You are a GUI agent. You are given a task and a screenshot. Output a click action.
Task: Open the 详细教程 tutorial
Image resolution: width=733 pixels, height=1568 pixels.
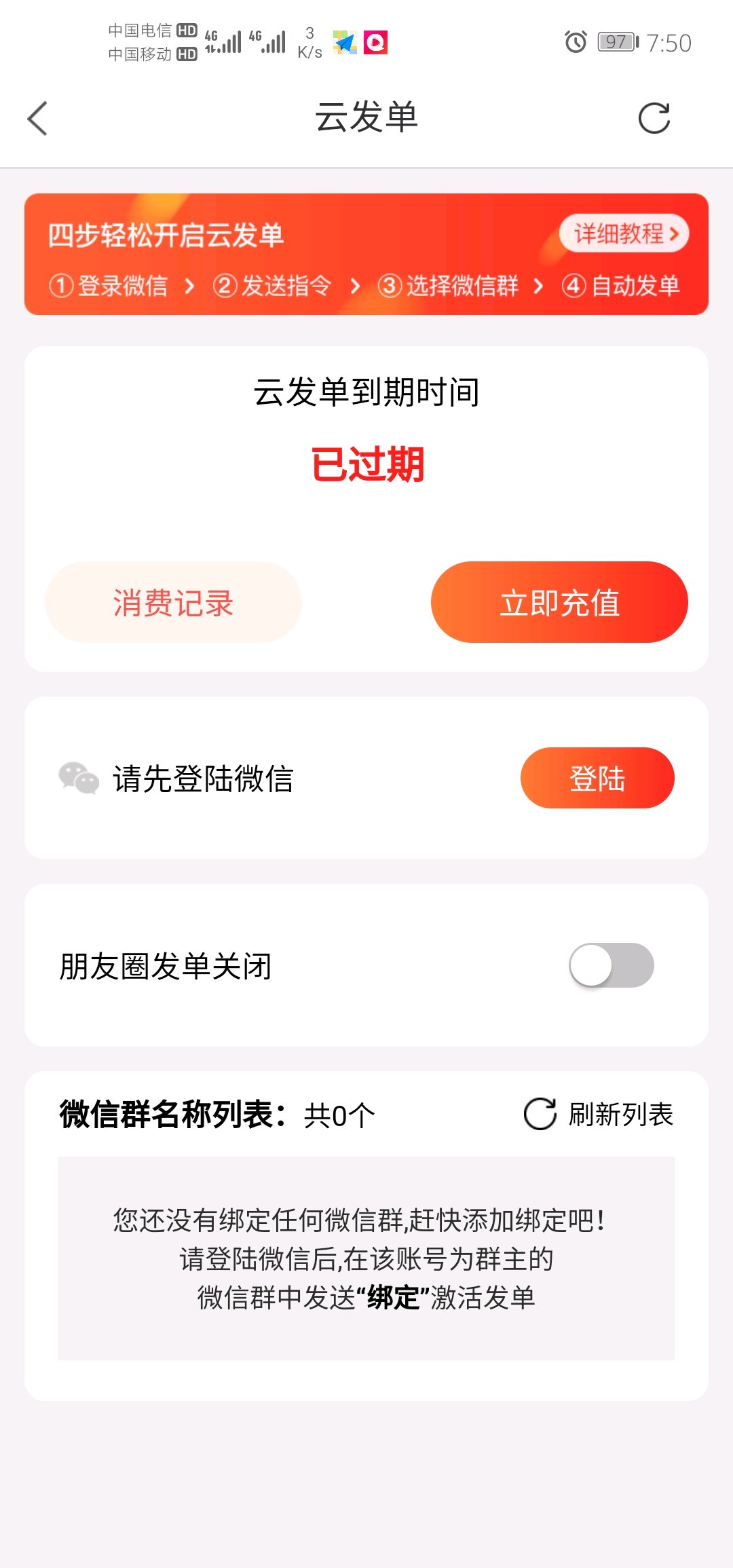[624, 234]
